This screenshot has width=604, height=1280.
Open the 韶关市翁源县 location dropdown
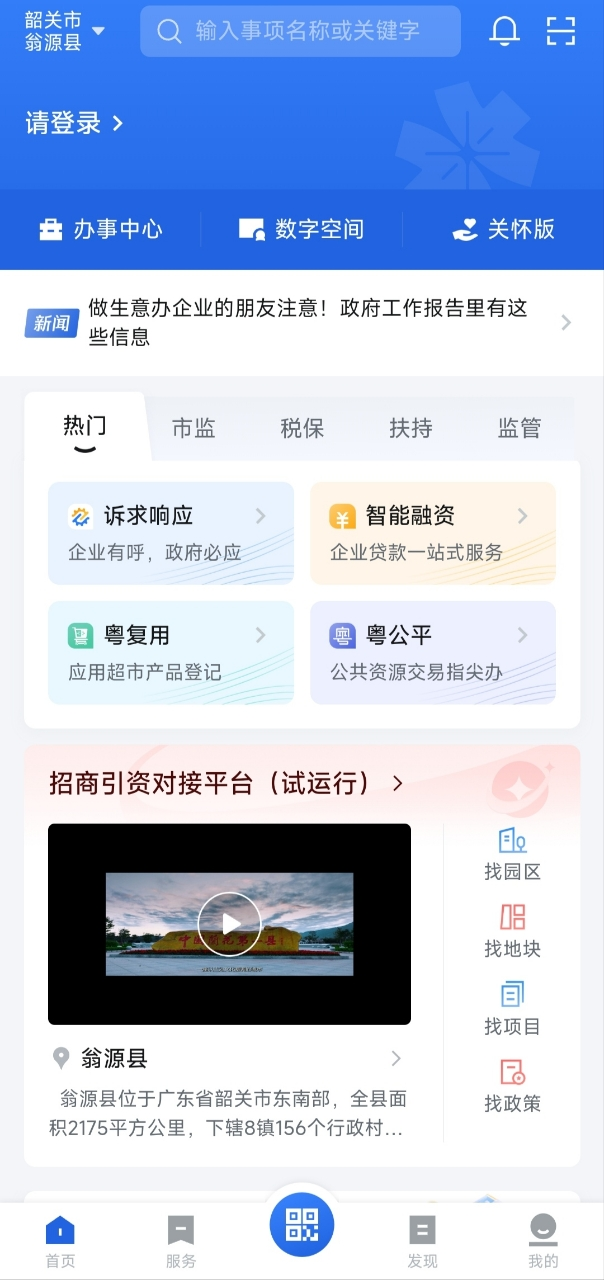click(x=65, y=31)
